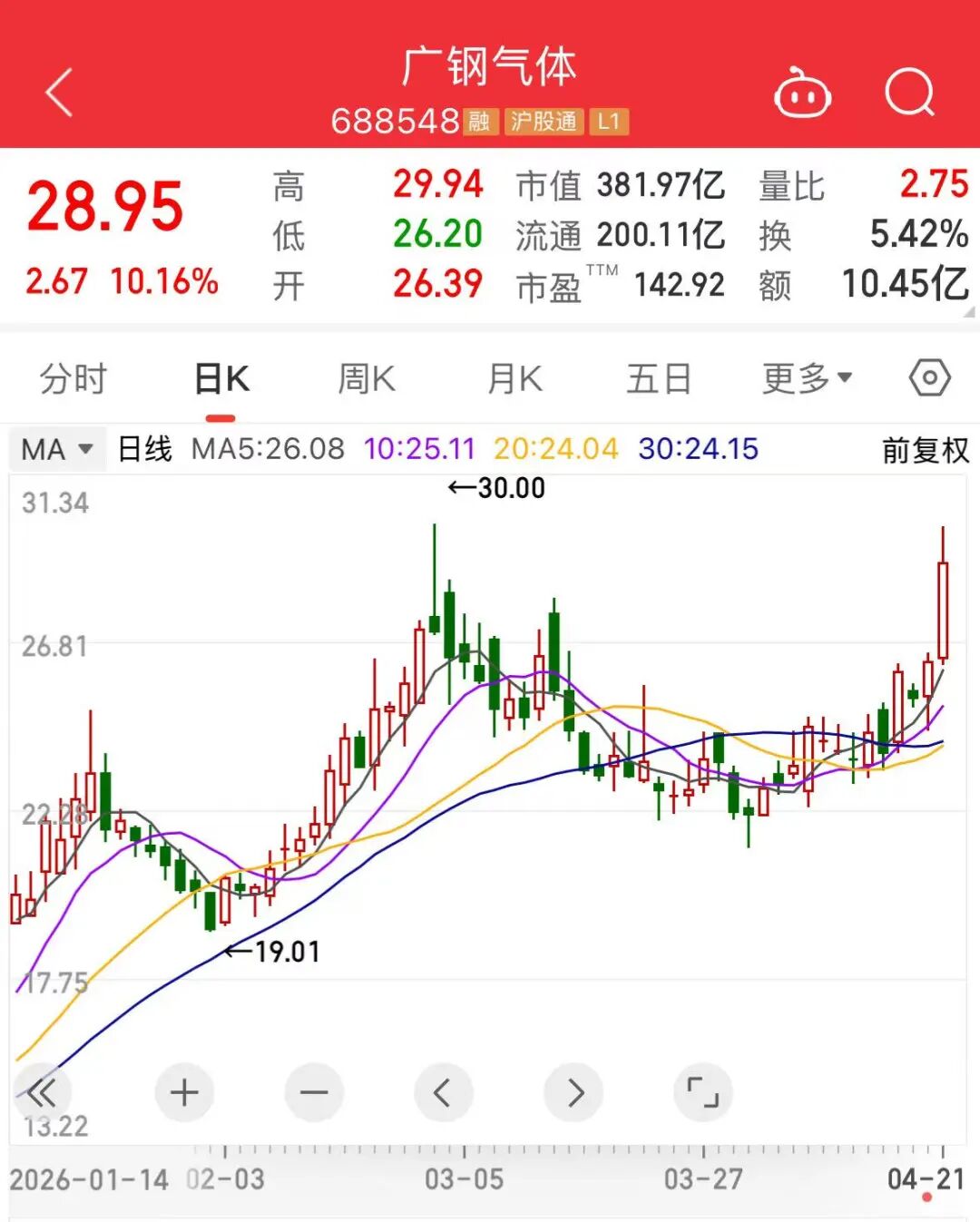This screenshot has width=980, height=1222.
Task: Switch to the 周K tab
Action: click(x=367, y=379)
